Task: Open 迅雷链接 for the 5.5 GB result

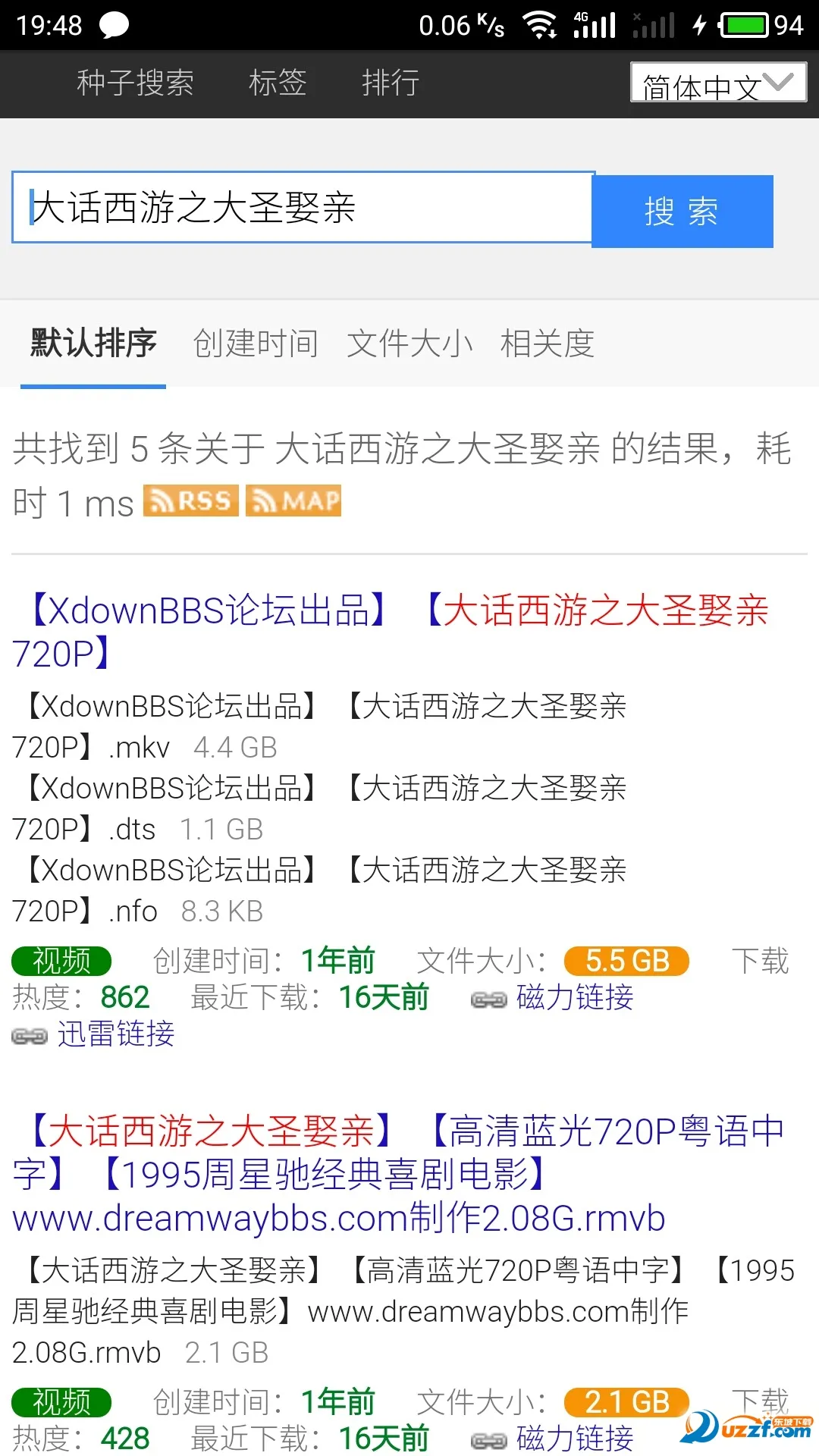Action: (x=115, y=1034)
